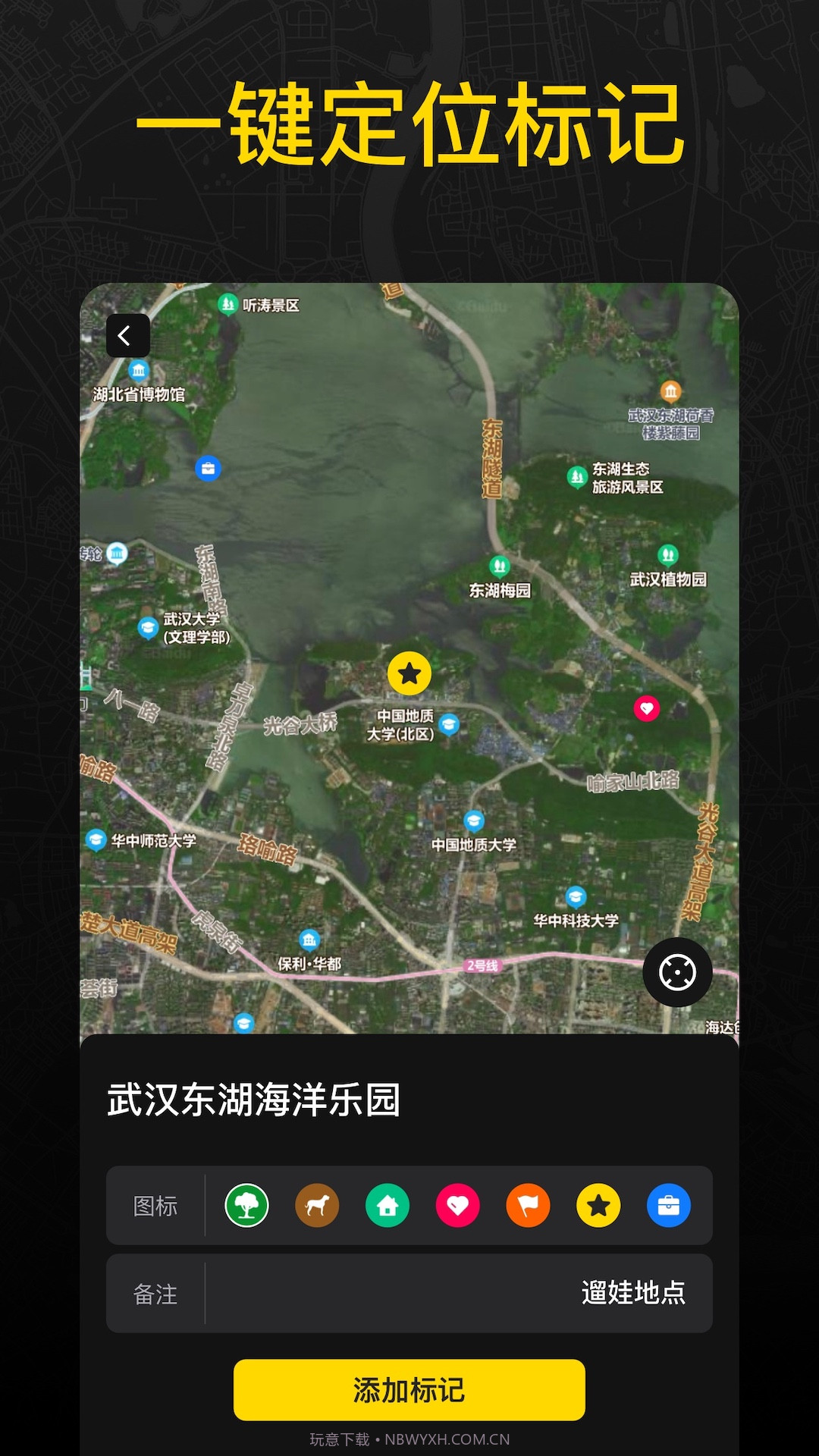Pick the green tree icon swatch
The height and width of the screenshot is (1456, 819).
coord(246,1206)
